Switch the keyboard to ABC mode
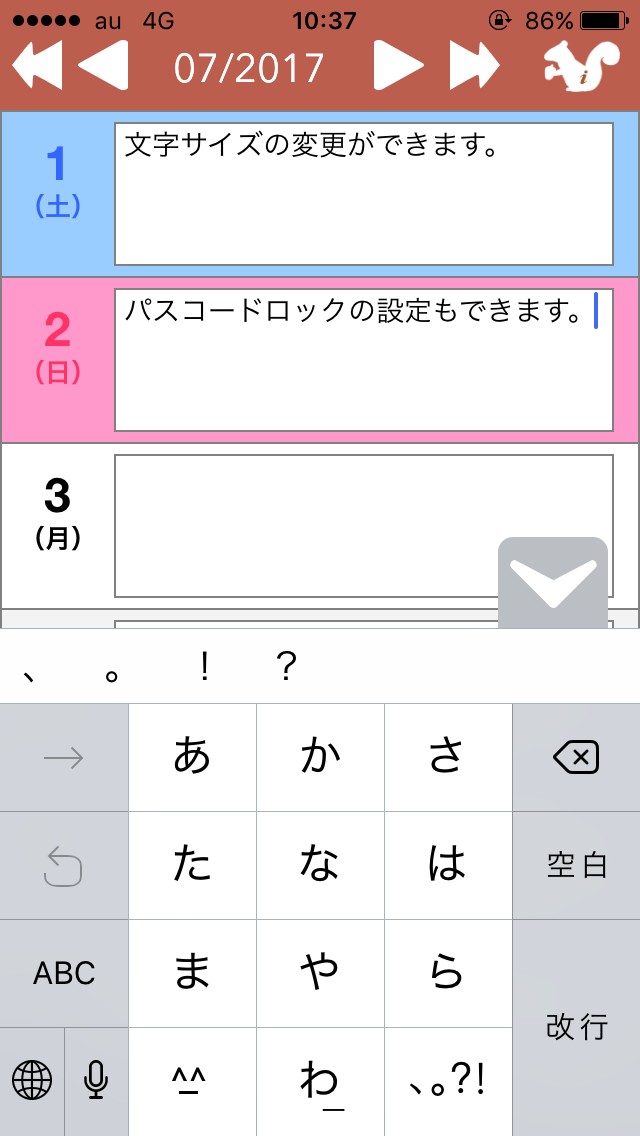The height and width of the screenshot is (1136, 640). tap(64, 973)
